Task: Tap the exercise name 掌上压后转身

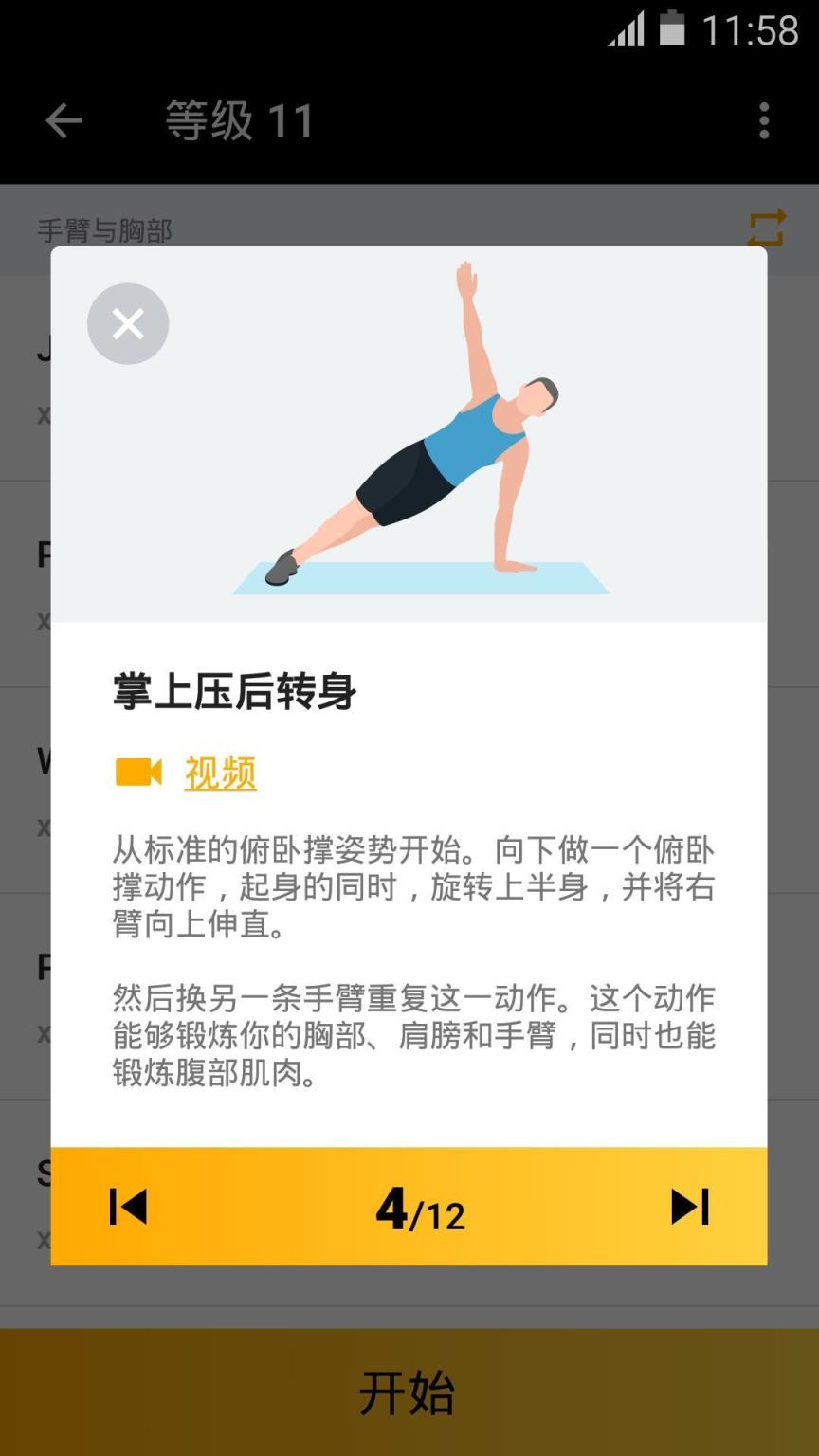Action: click(231, 693)
